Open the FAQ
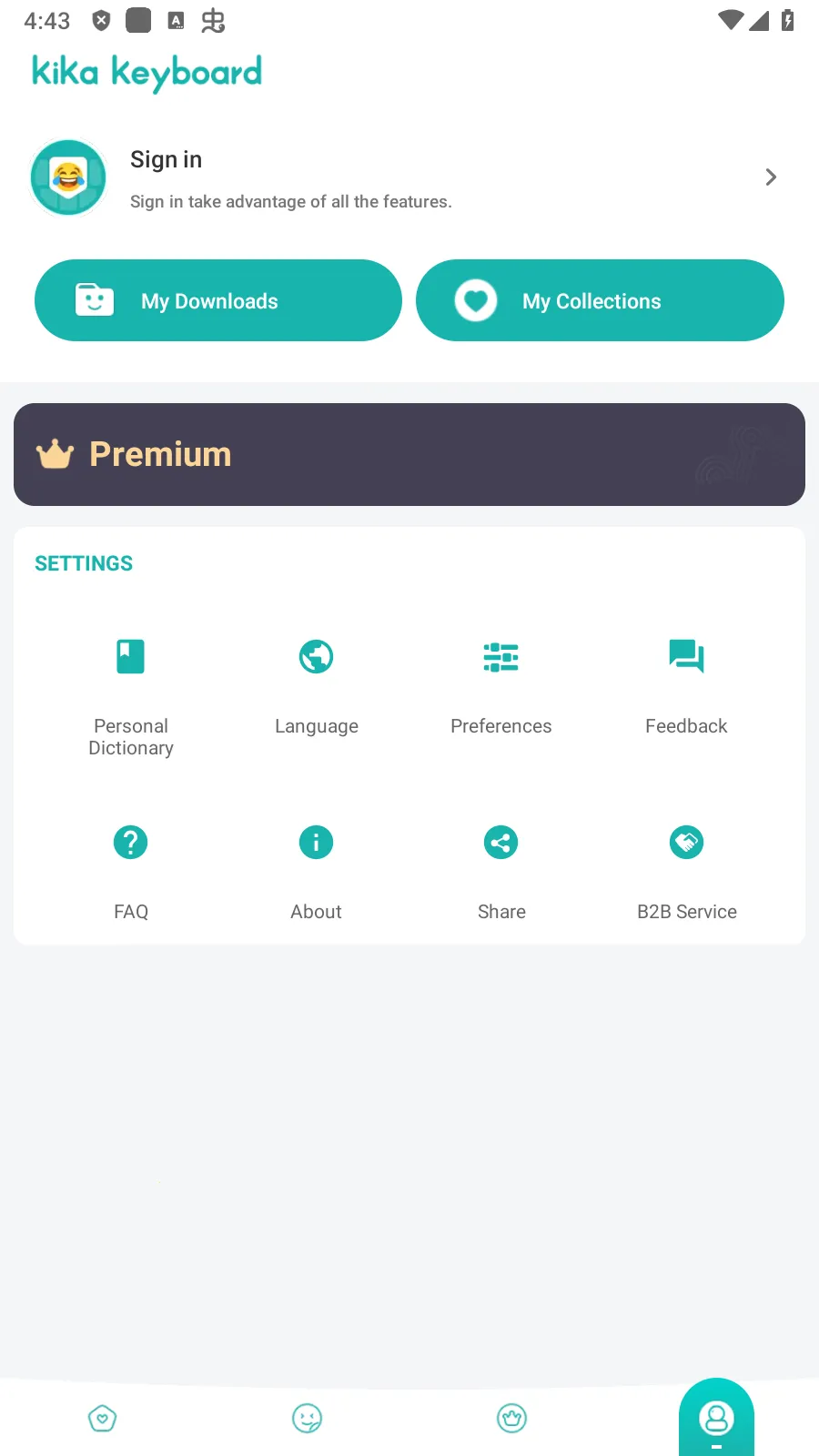 point(131,870)
